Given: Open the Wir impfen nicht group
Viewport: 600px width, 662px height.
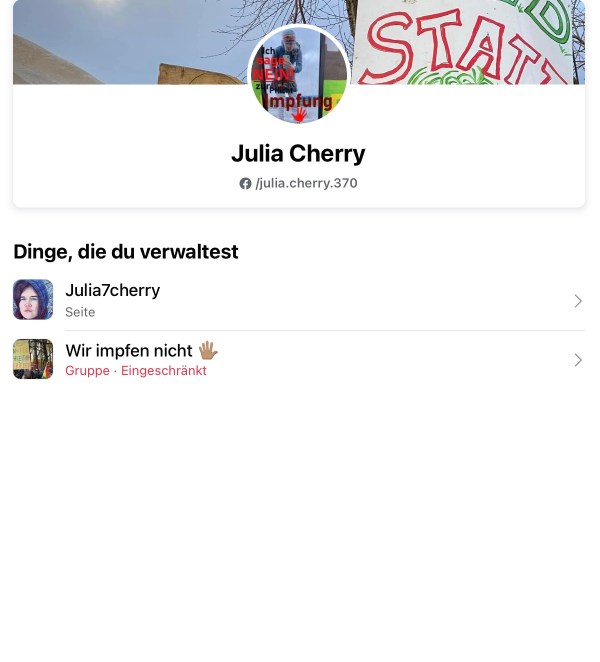Looking at the screenshot, I should pos(298,360).
